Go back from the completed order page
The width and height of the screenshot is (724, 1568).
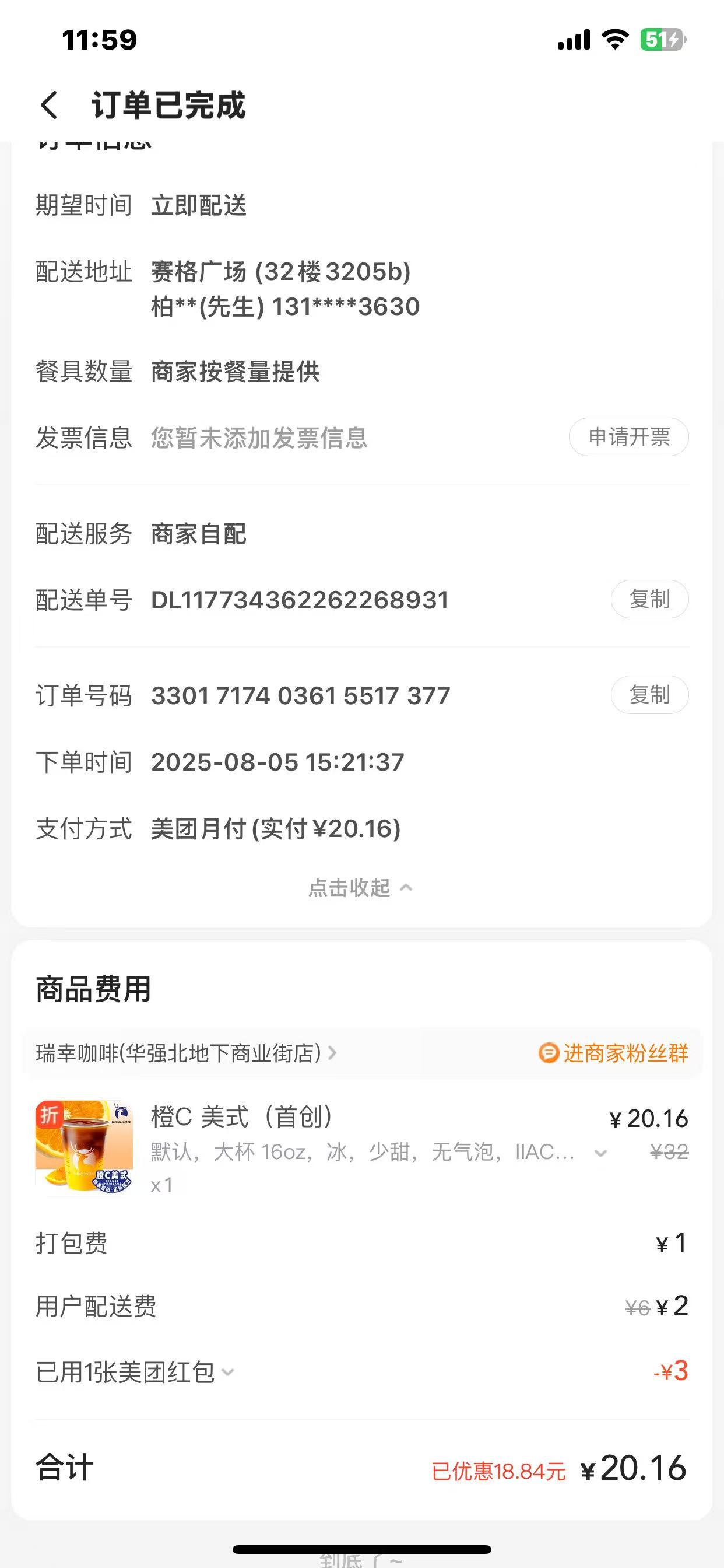tap(50, 104)
